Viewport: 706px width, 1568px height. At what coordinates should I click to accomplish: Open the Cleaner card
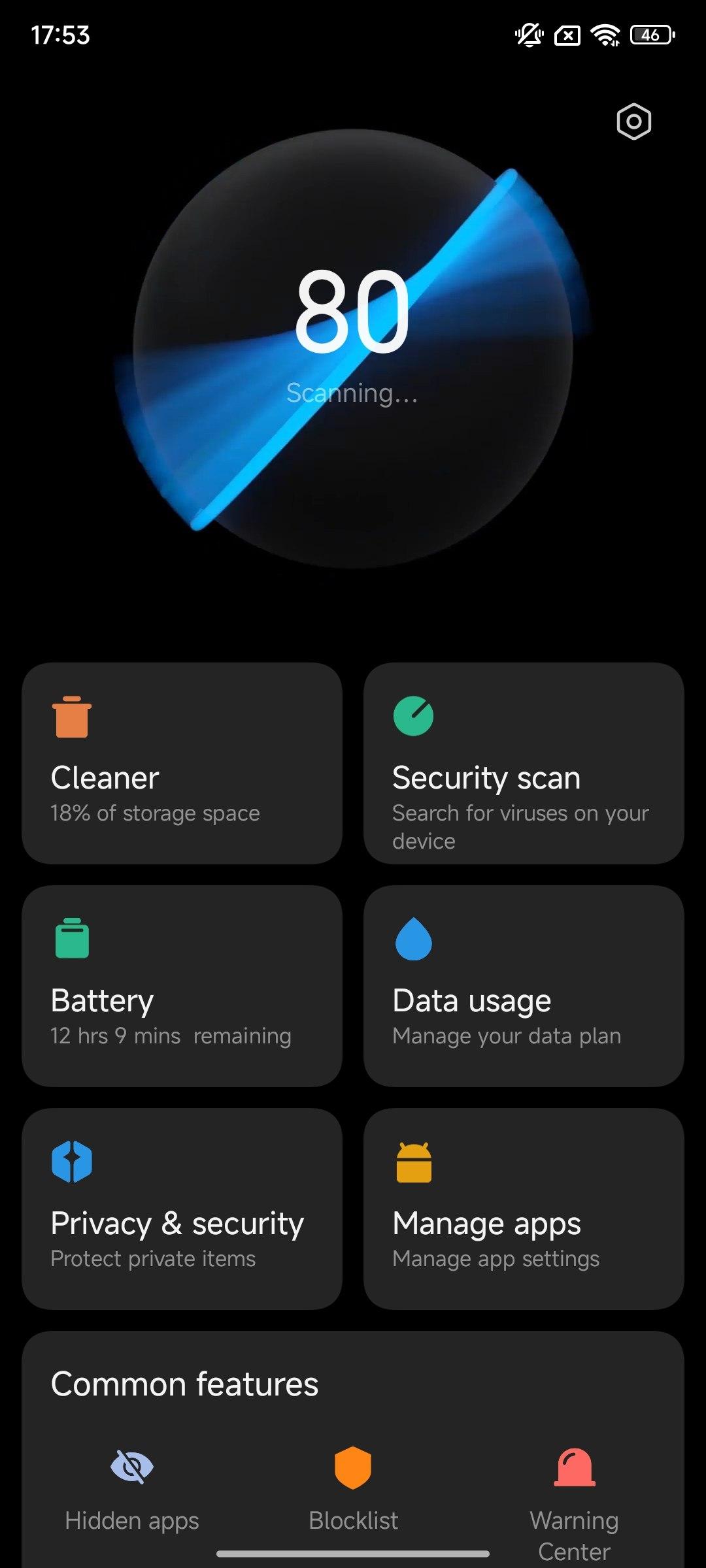[x=182, y=763]
